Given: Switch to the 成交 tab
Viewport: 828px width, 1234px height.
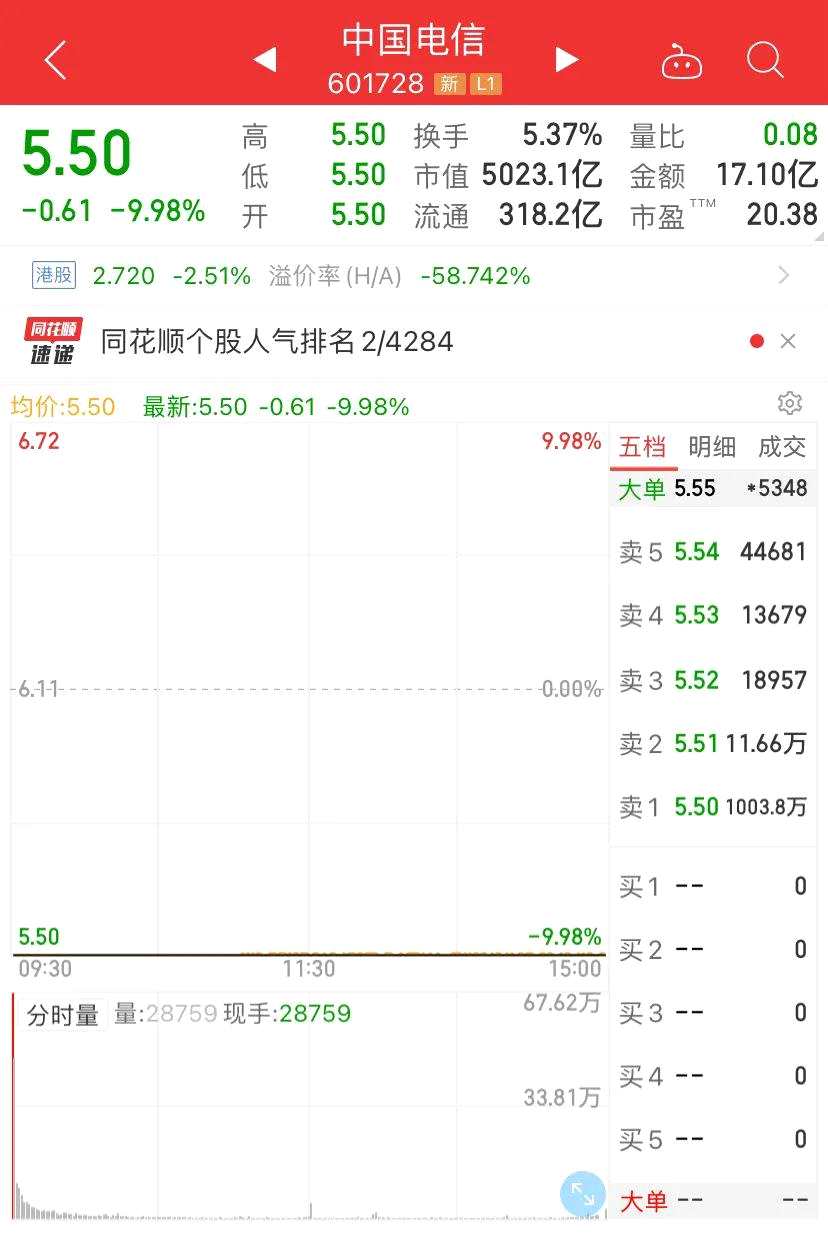Looking at the screenshot, I should pyautogui.click(x=783, y=448).
